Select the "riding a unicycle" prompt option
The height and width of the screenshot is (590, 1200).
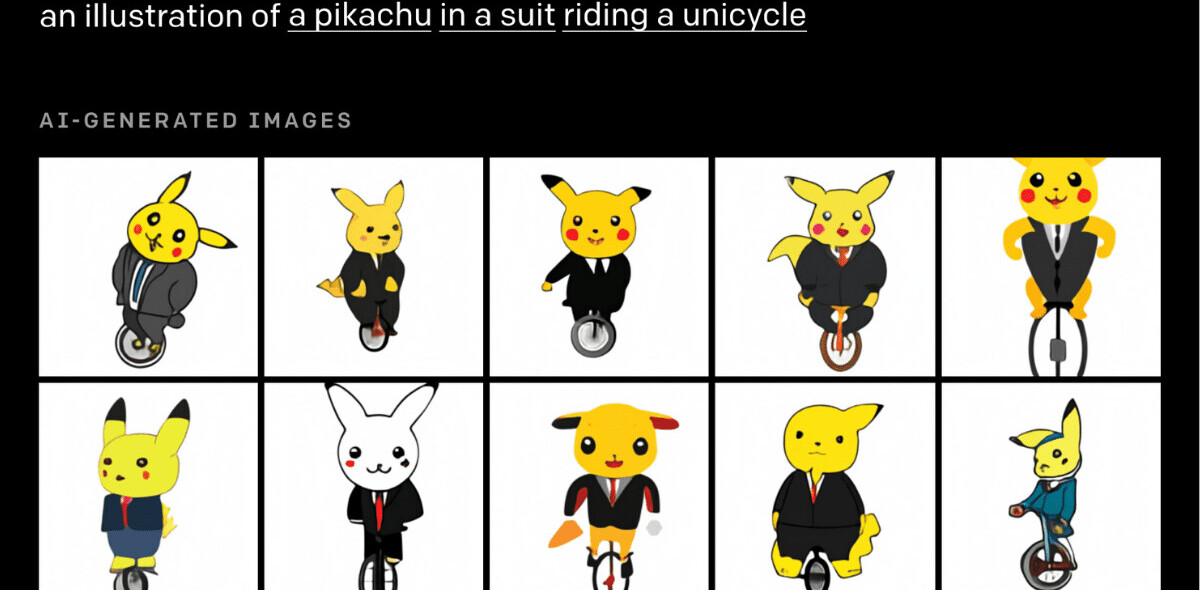(684, 16)
